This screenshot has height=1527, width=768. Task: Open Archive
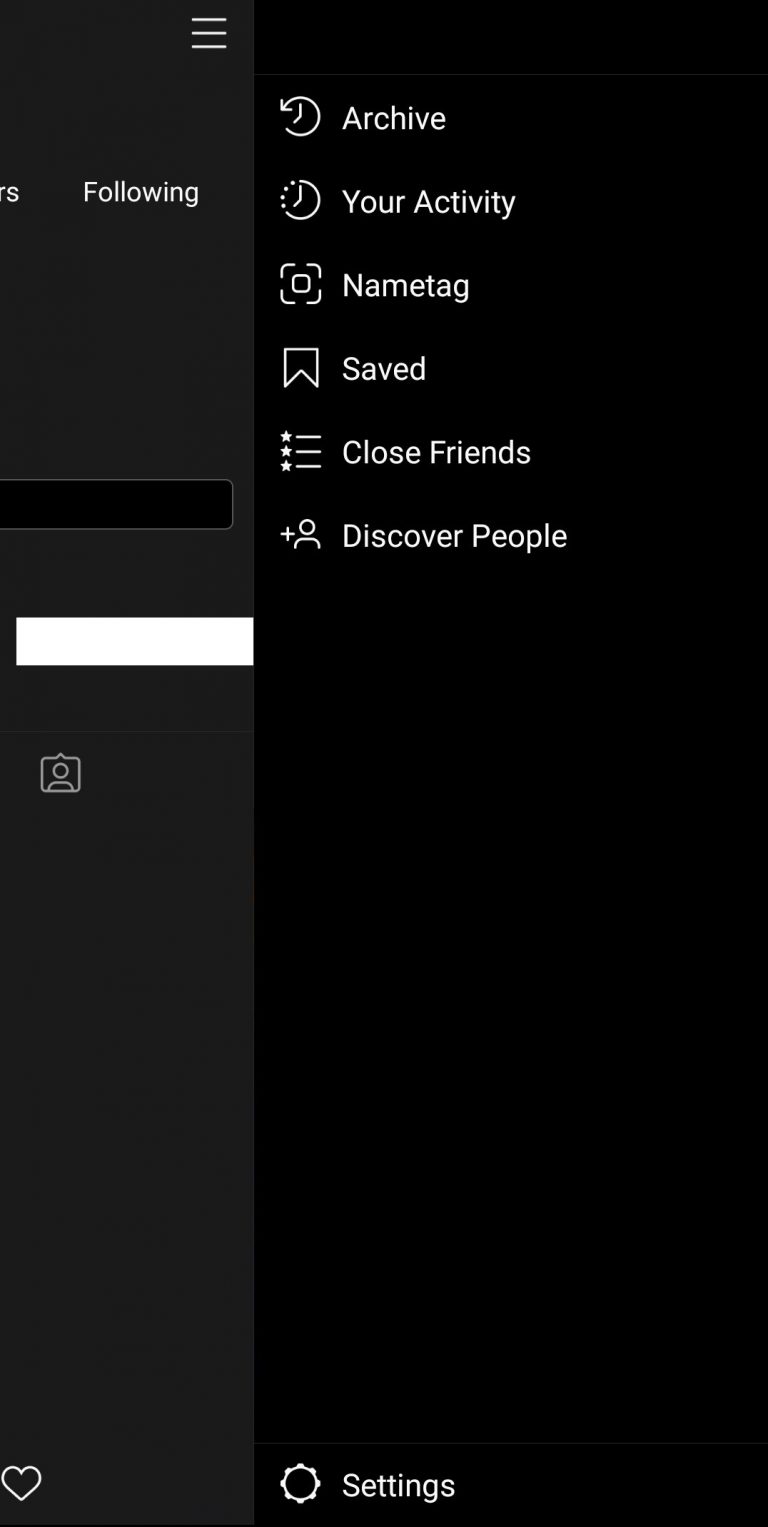point(510,117)
